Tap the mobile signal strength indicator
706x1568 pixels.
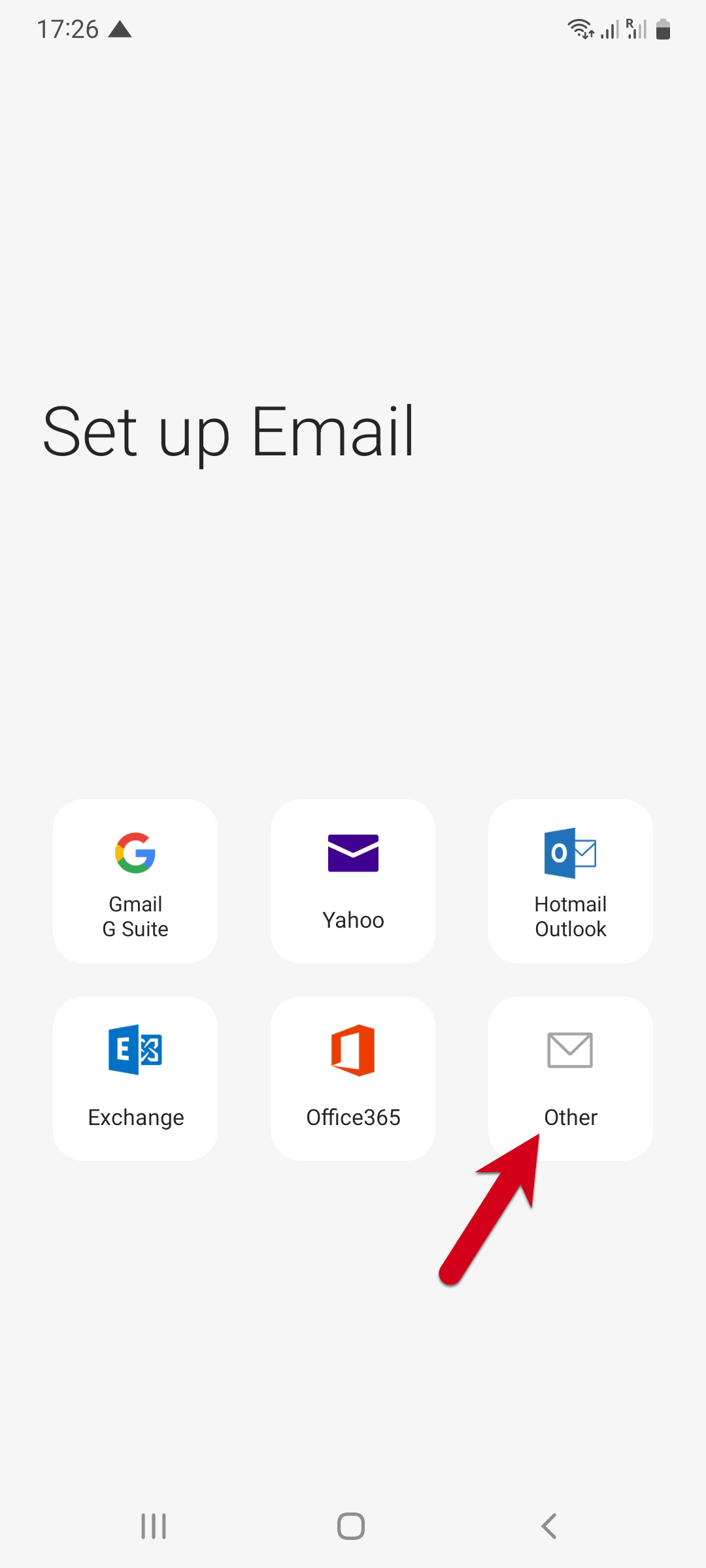(609, 29)
